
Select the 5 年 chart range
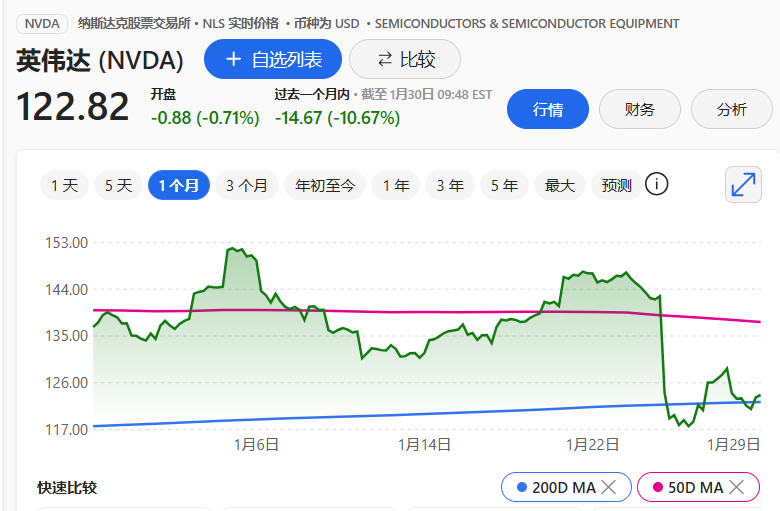[x=504, y=185]
